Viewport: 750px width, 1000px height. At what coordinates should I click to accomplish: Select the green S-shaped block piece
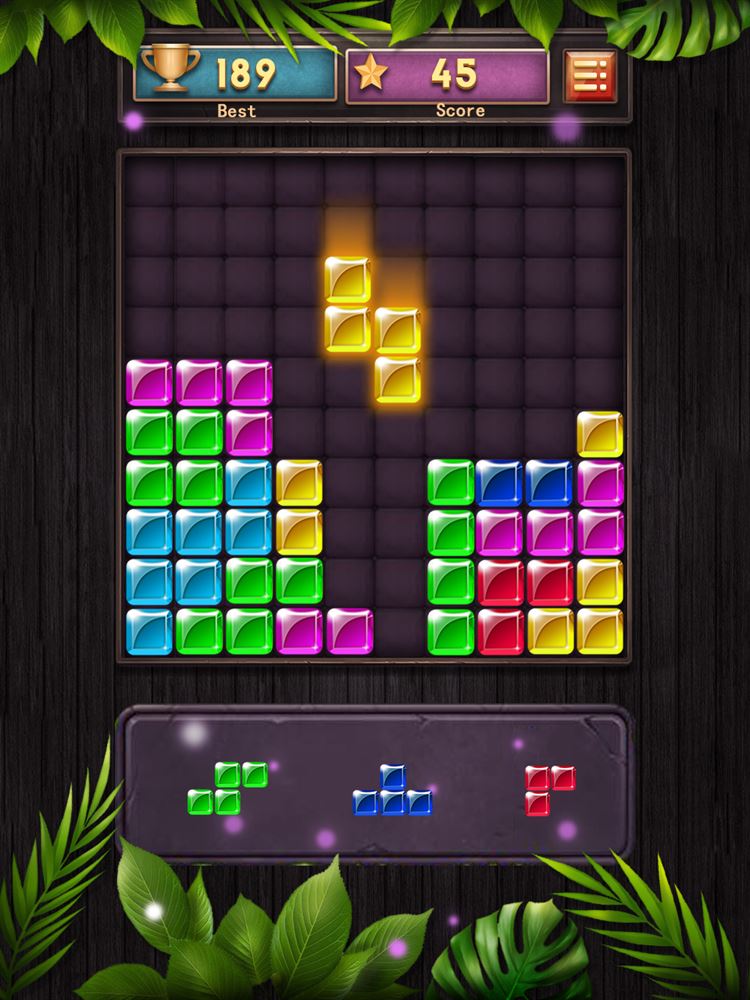(228, 788)
